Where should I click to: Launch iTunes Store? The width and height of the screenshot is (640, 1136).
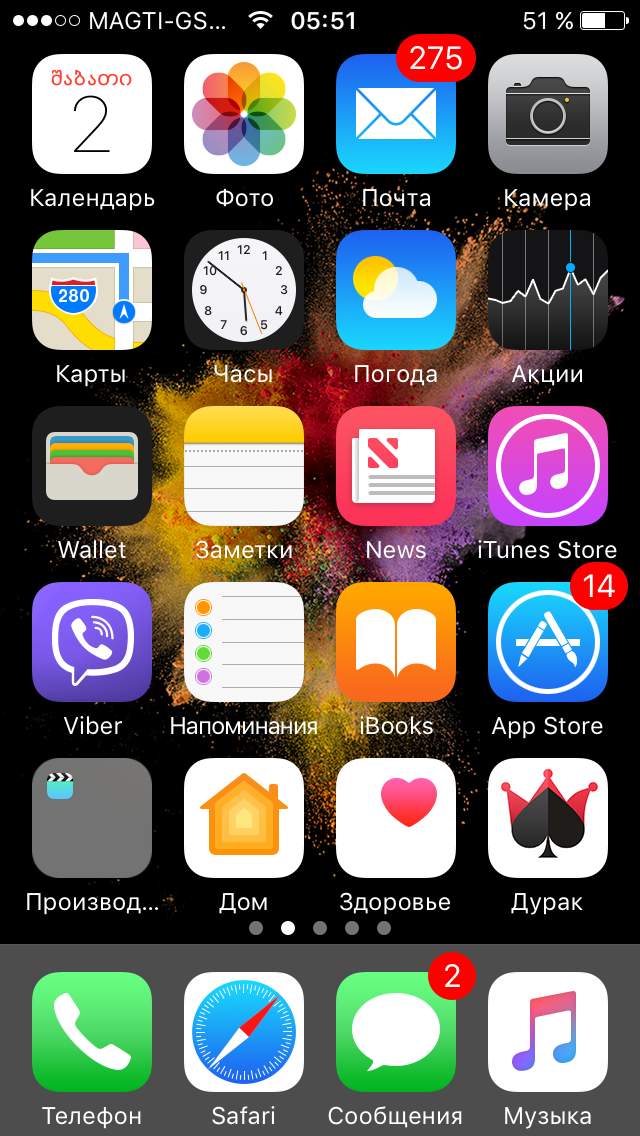pyautogui.click(x=548, y=466)
